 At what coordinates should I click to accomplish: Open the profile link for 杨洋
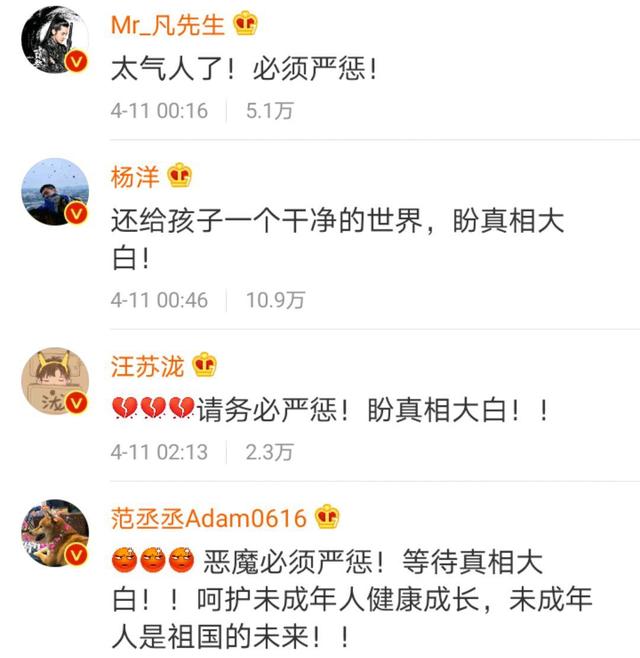[135, 177]
